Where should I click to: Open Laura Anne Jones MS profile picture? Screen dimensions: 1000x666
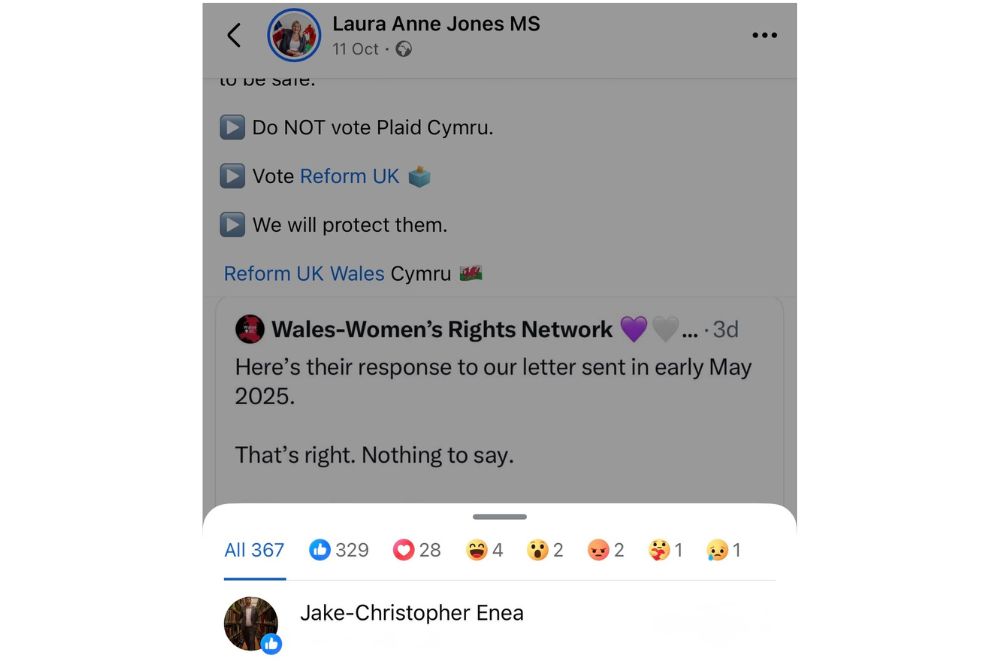(x=294, y=36)
